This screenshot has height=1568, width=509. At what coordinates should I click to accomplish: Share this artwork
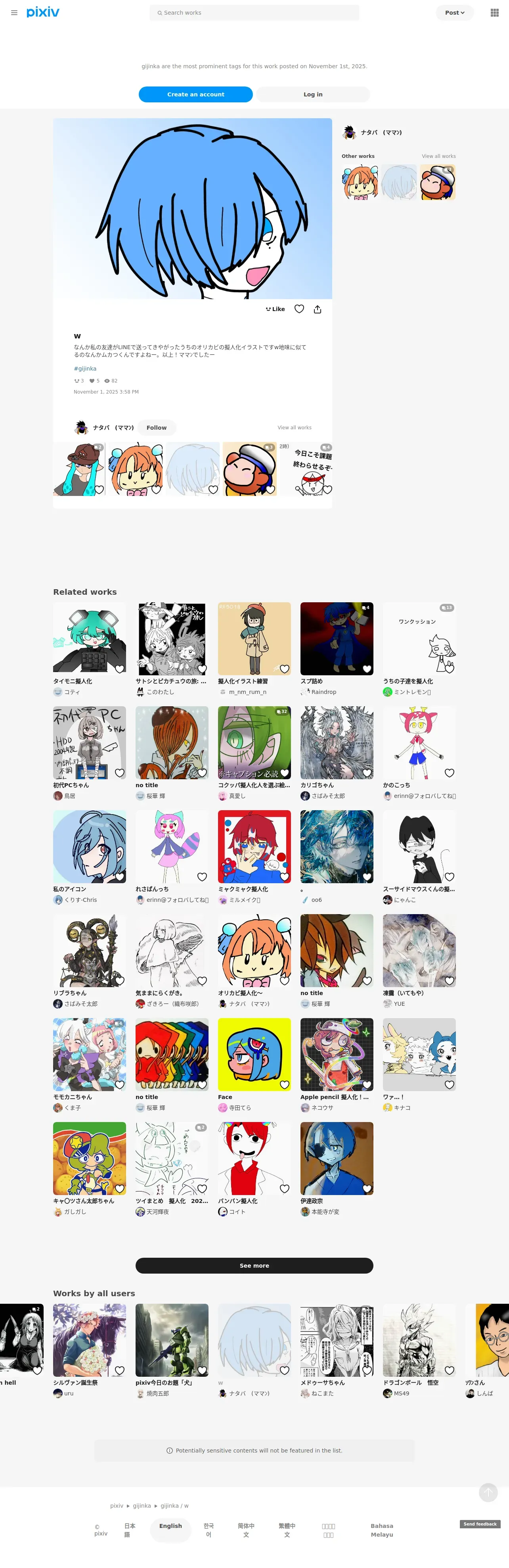click(x=318, y=309)
